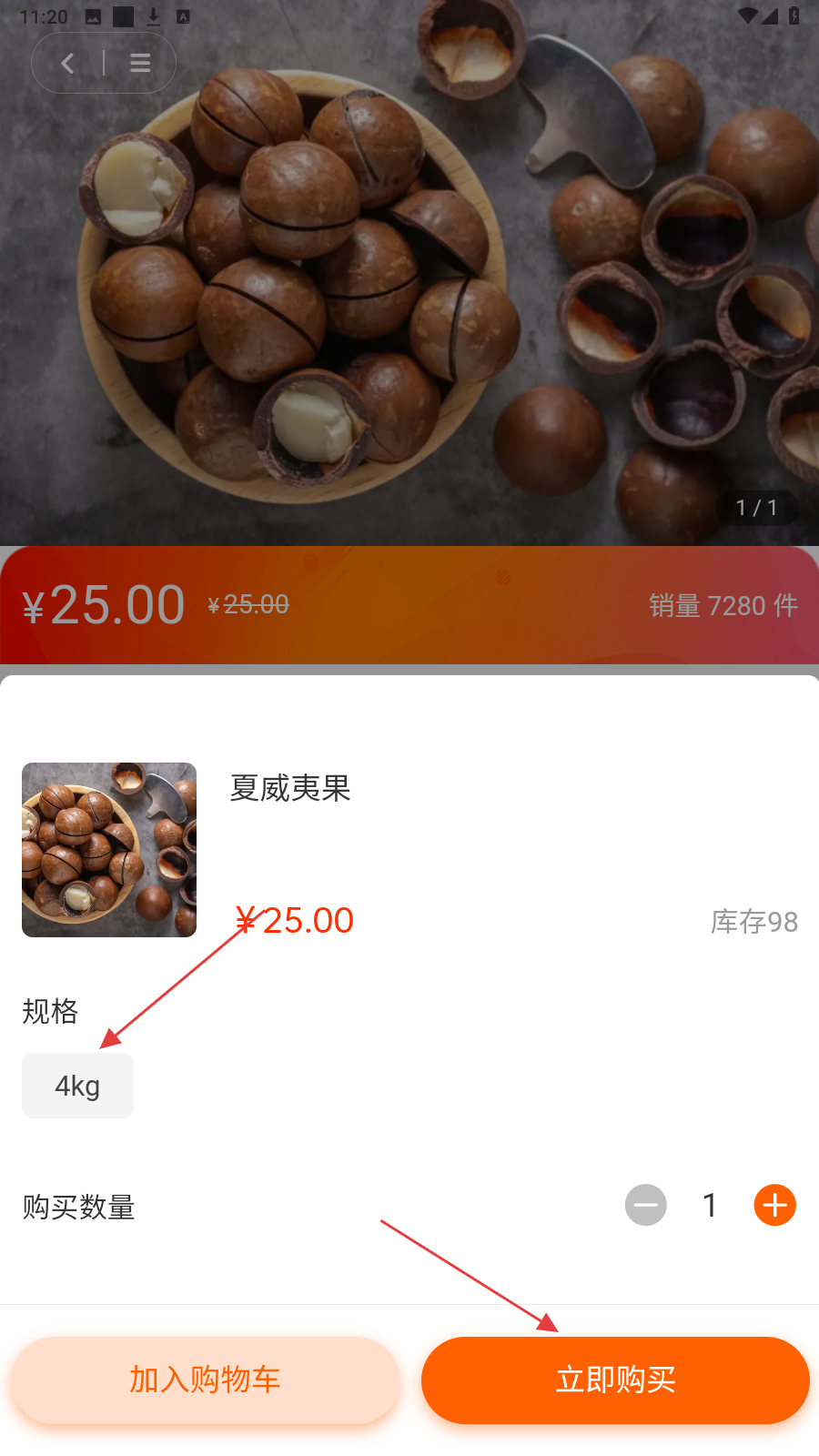Increase purchase quantity with plus button
Screen dimensions: 819x1456
pos(774,1205)
